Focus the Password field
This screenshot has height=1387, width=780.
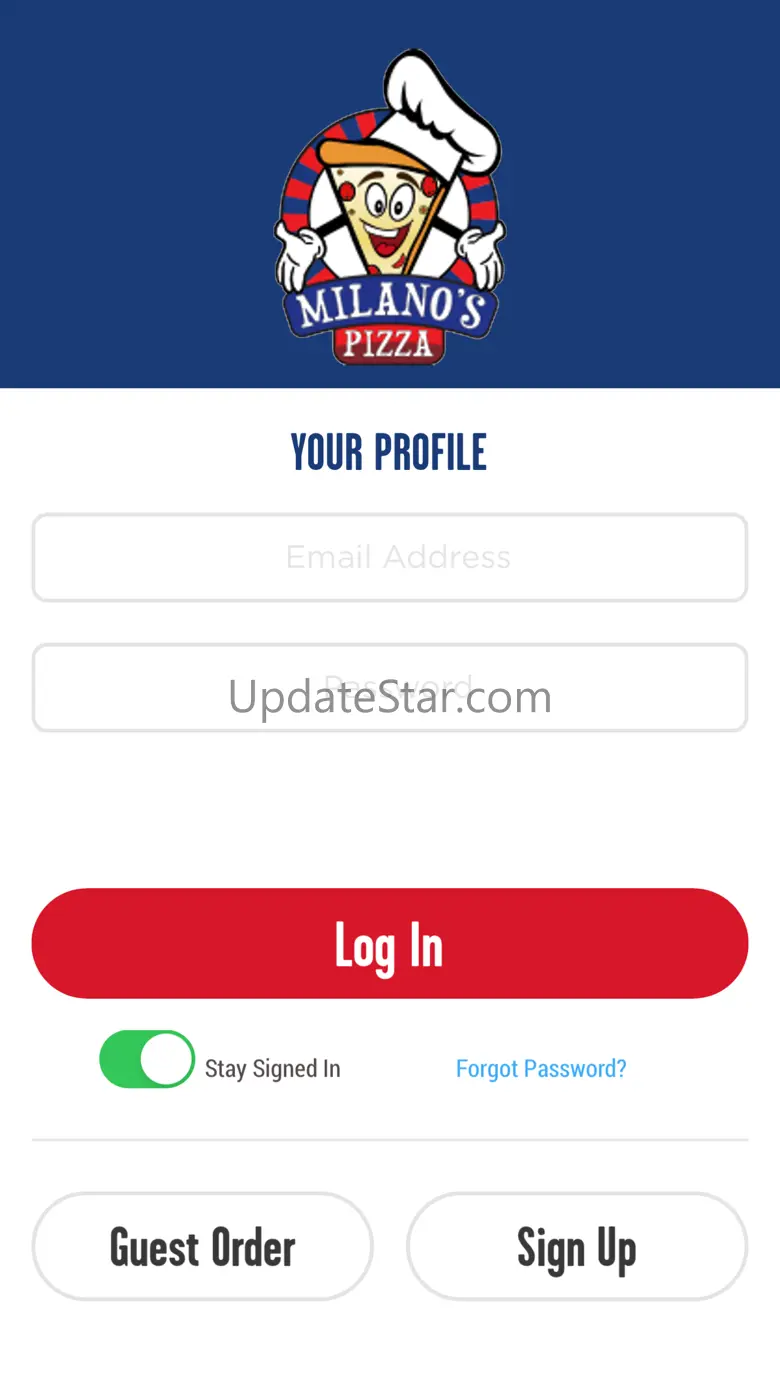click(390, 688)
